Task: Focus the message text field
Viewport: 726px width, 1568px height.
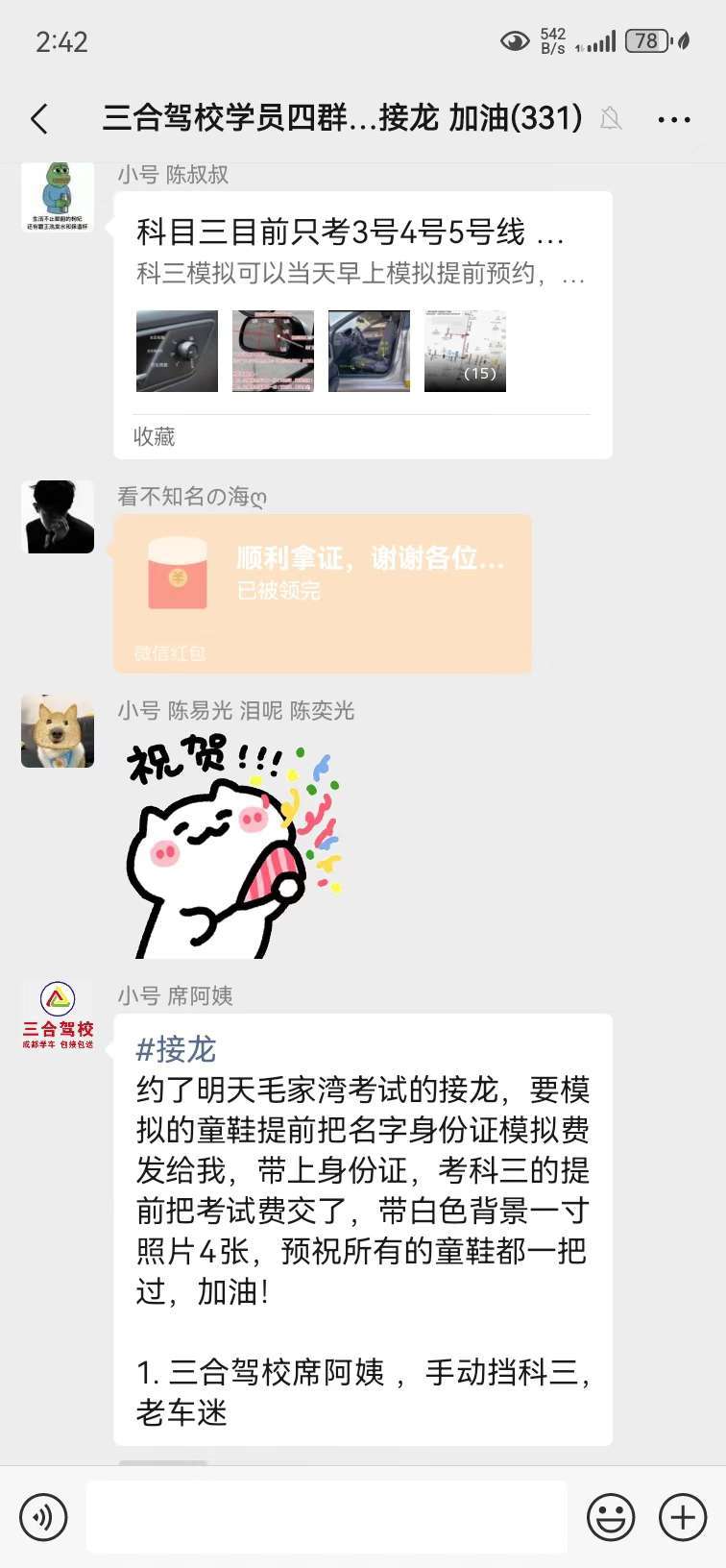Action: pos(327,1517)
